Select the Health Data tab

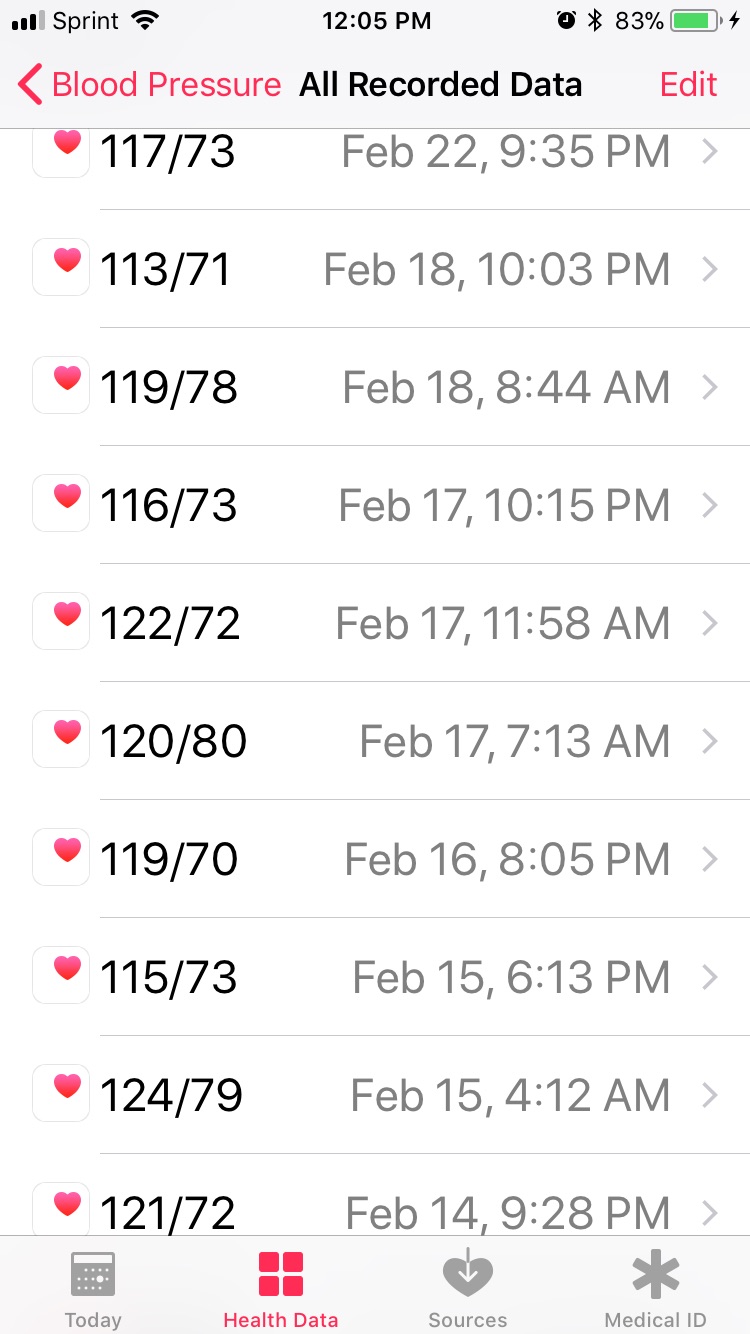[281, 1288]
